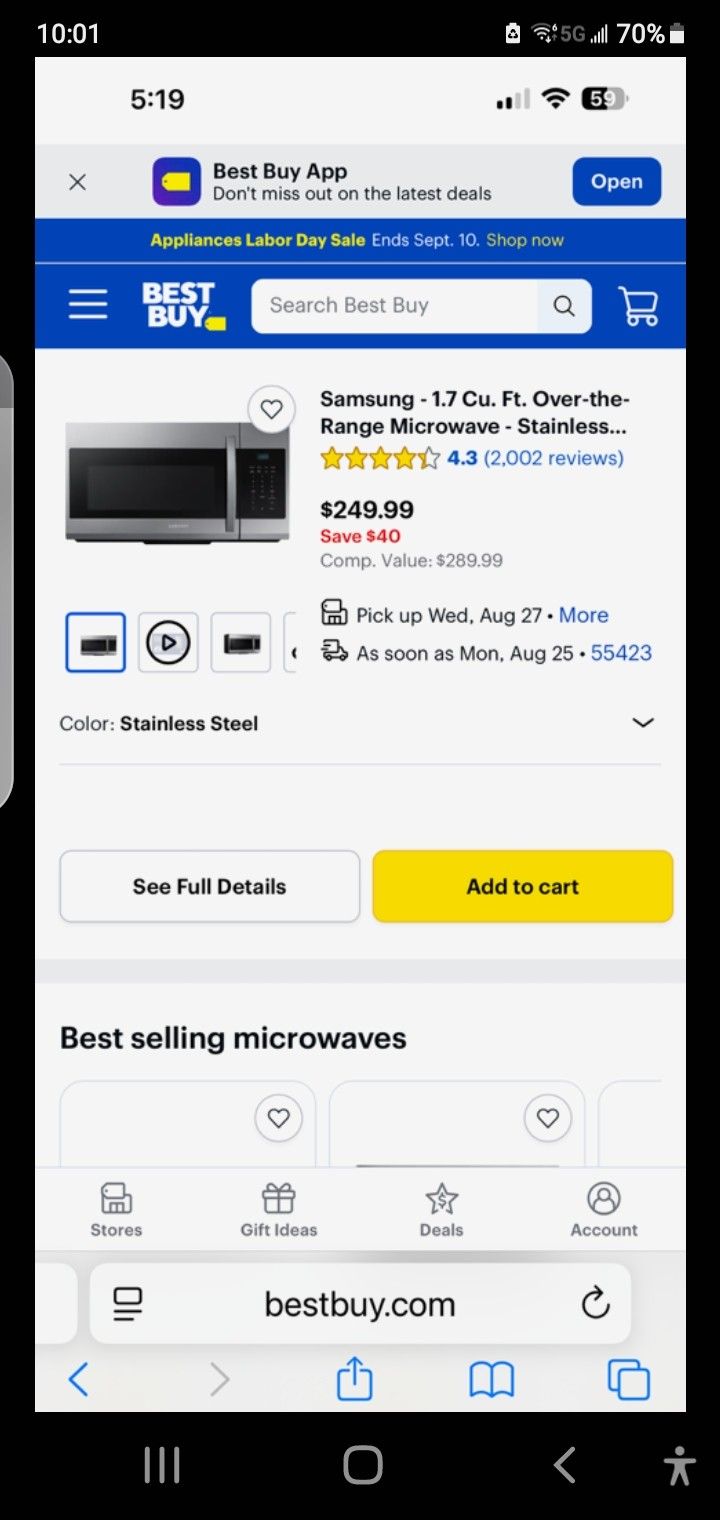The image size is (720, 1520).
Task: Dismiss the Best Buy App banner
Action: coord(77,182)
